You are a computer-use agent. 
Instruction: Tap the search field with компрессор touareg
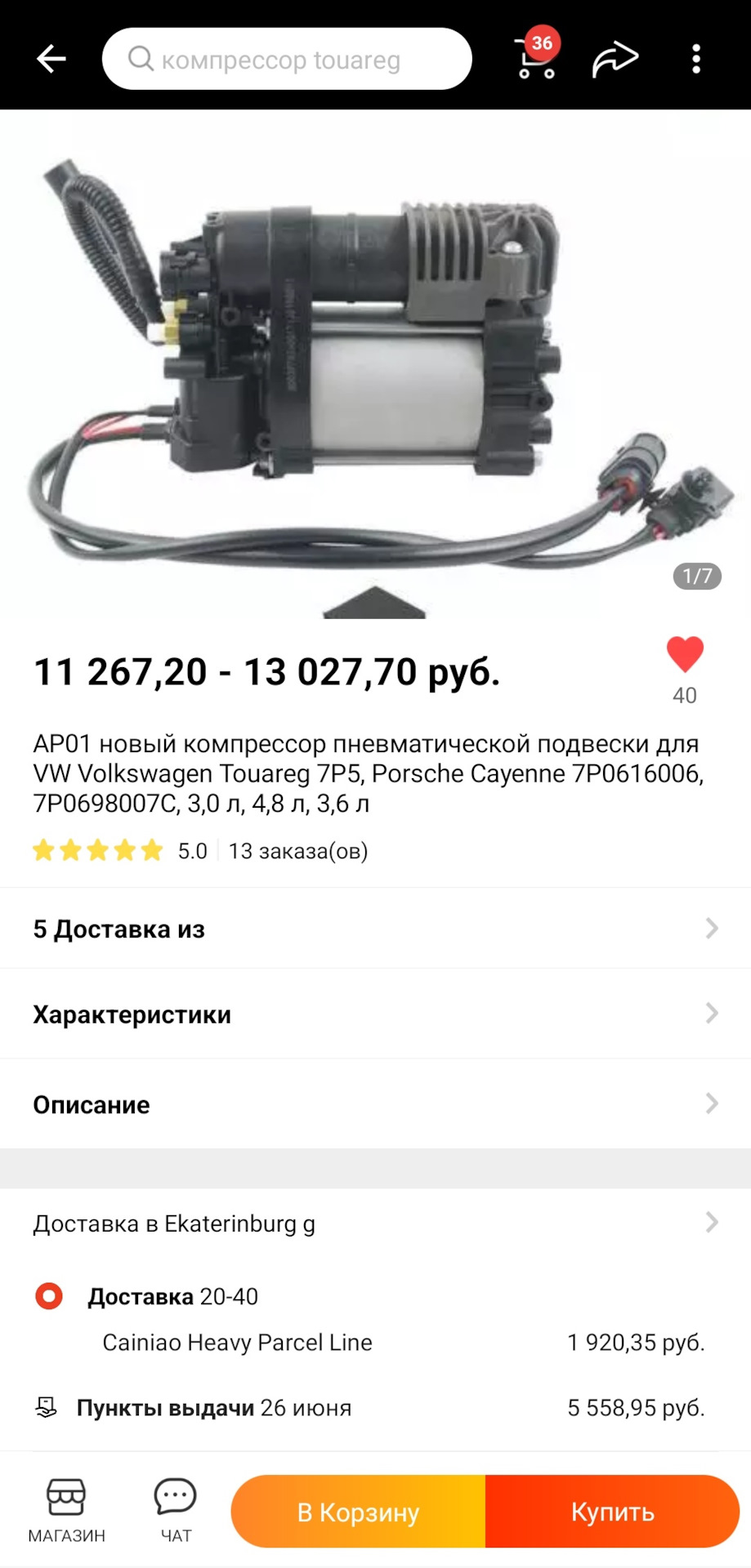coord(286,59)
